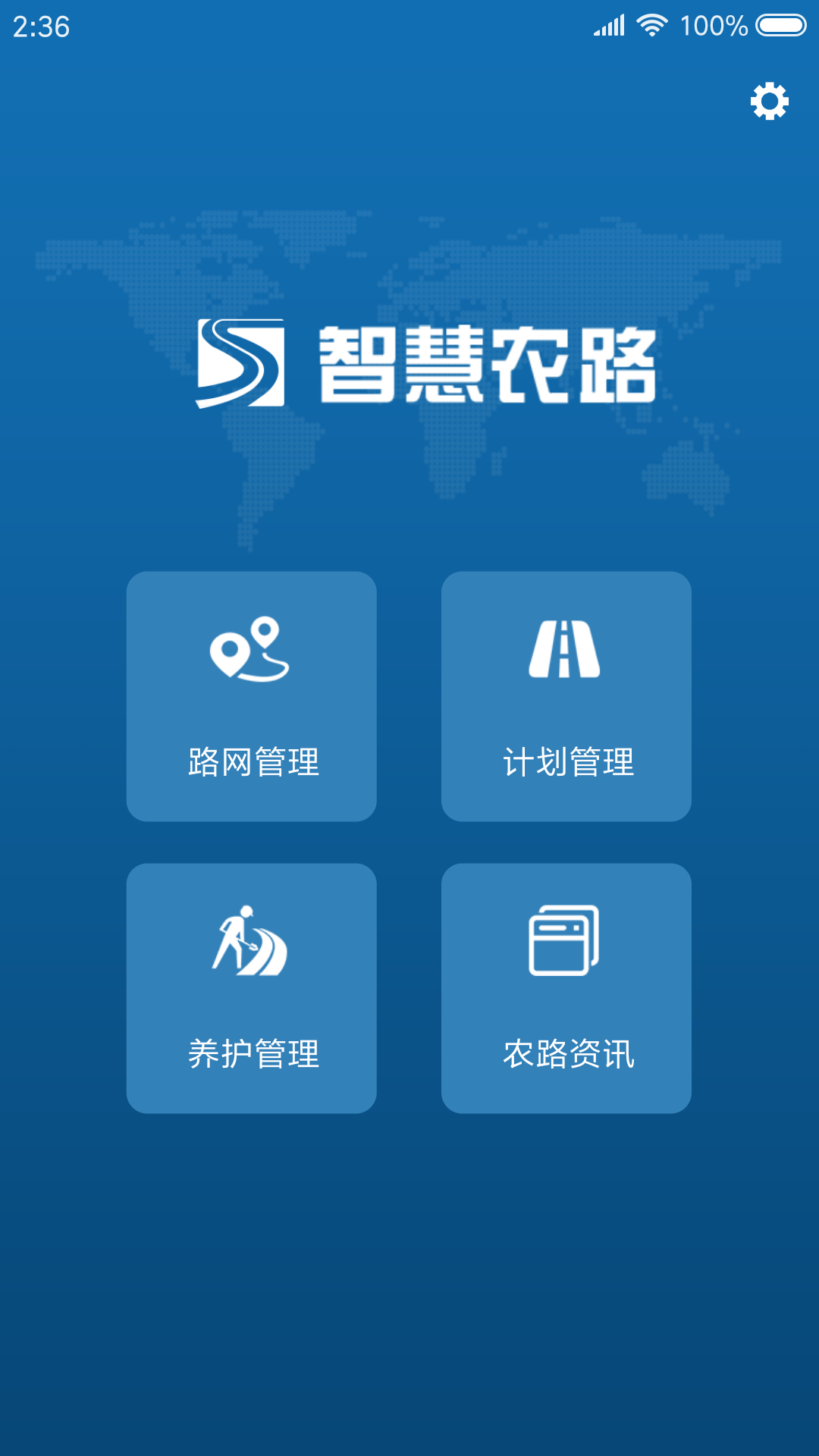The height and width of the screenshot is (1456, 819).
Task: Open 路网管理 road network management
Action: tap(252, 696)
